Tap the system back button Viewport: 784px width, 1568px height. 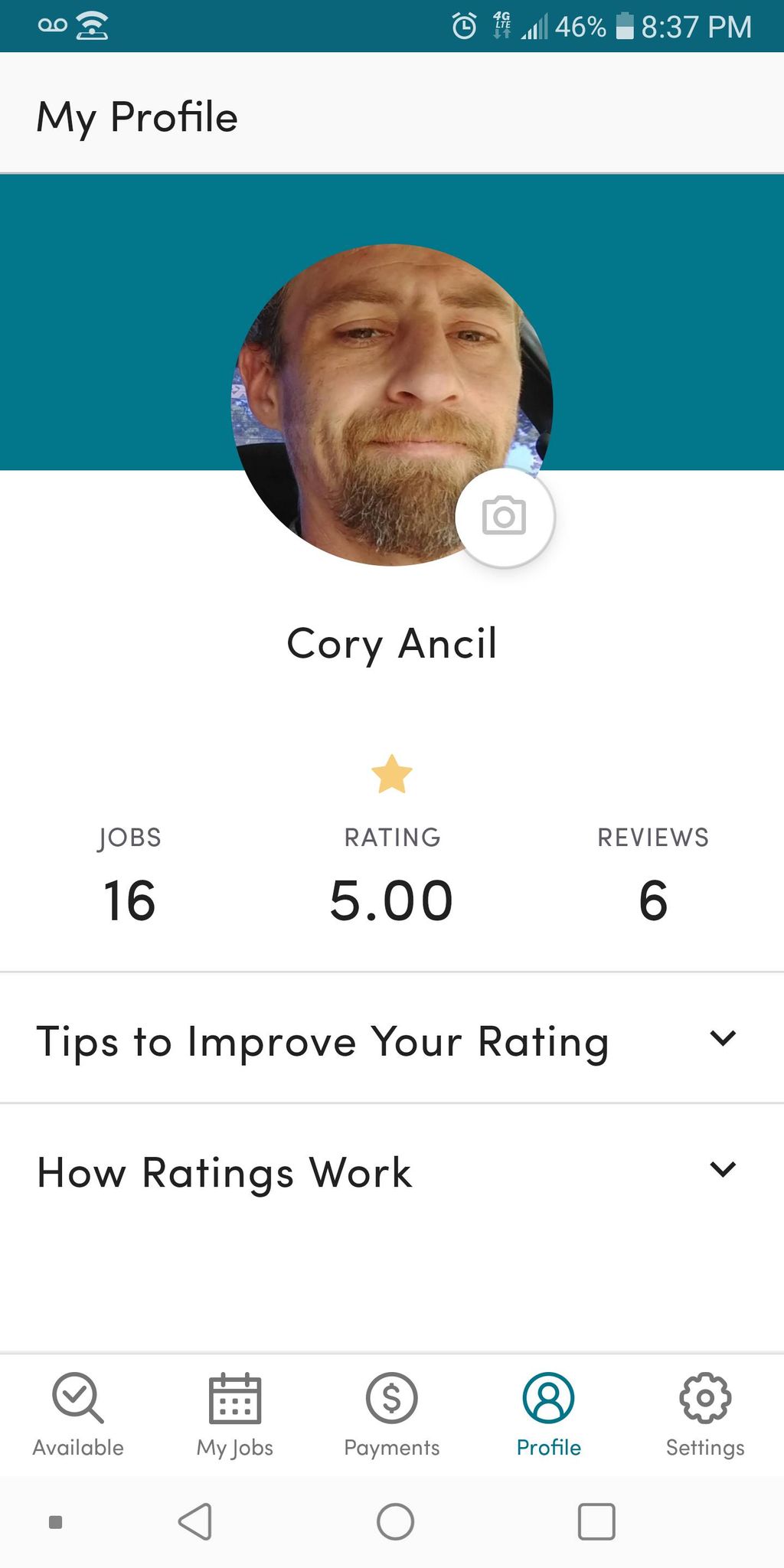[195, 1521]
